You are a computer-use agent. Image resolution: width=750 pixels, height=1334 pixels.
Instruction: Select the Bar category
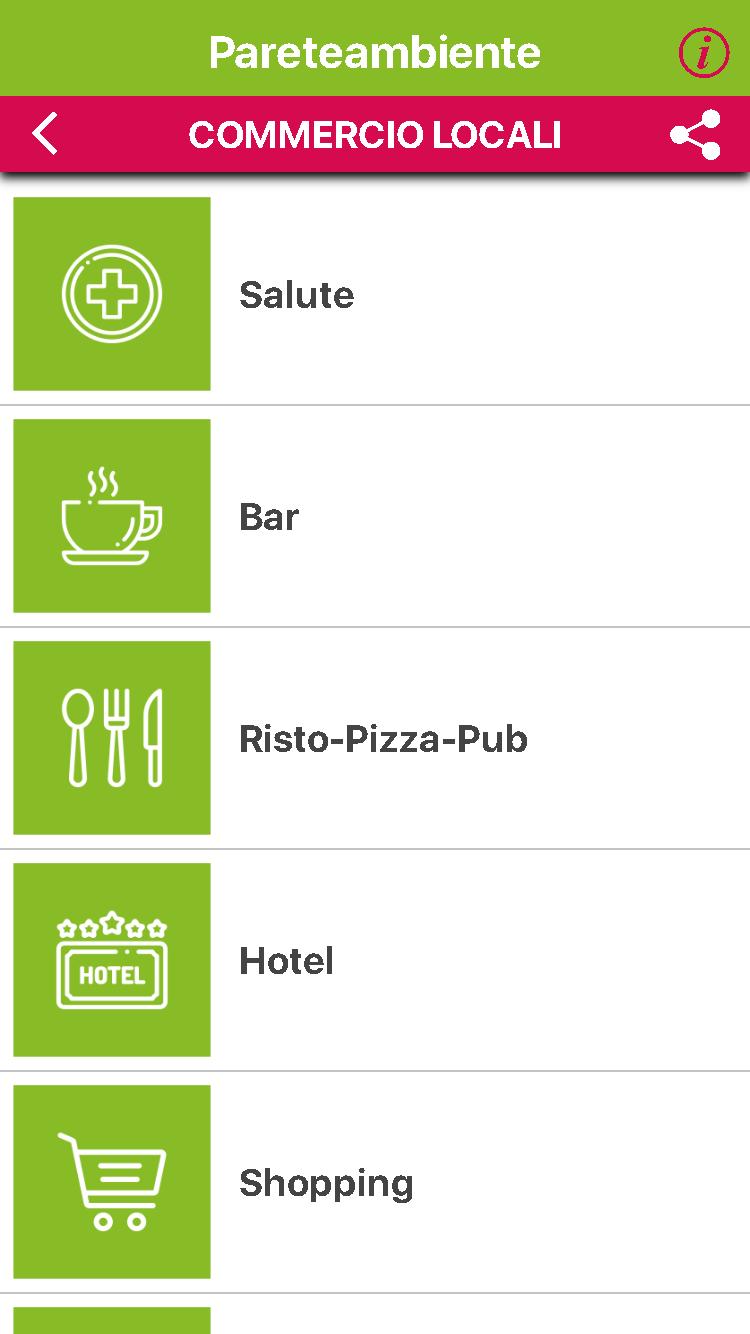[x=375, y=516]
